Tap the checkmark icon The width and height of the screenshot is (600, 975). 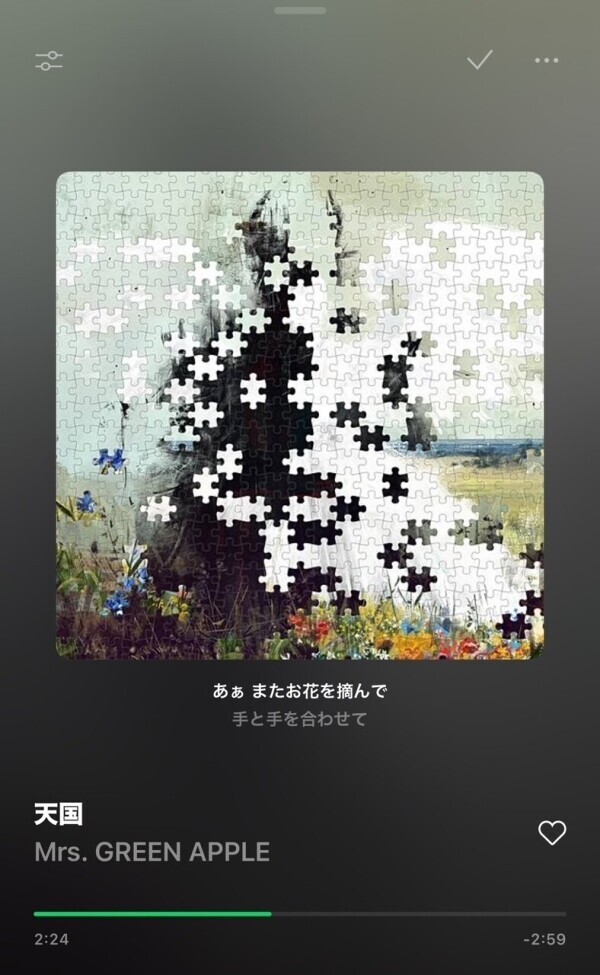[x=480, y=60]
